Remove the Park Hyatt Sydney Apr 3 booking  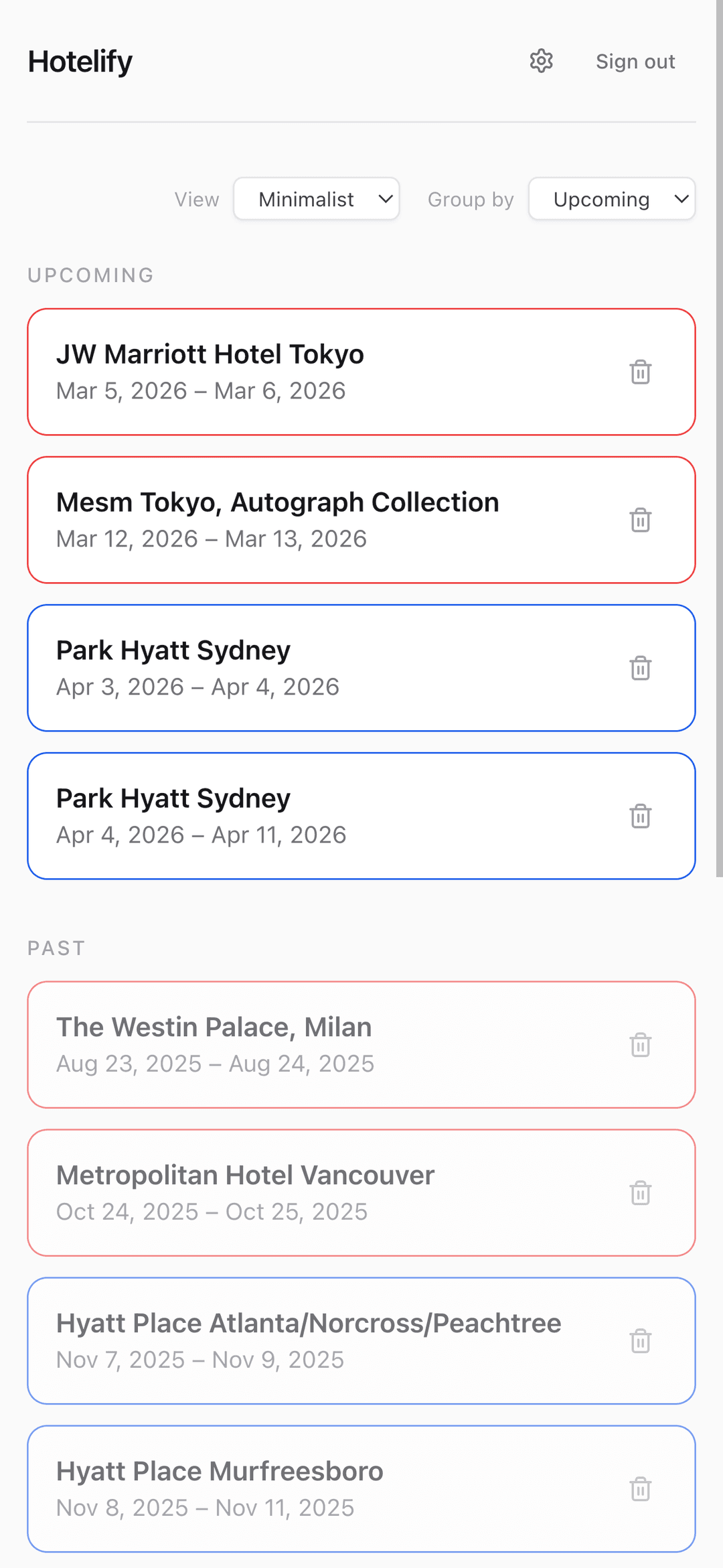640,668
